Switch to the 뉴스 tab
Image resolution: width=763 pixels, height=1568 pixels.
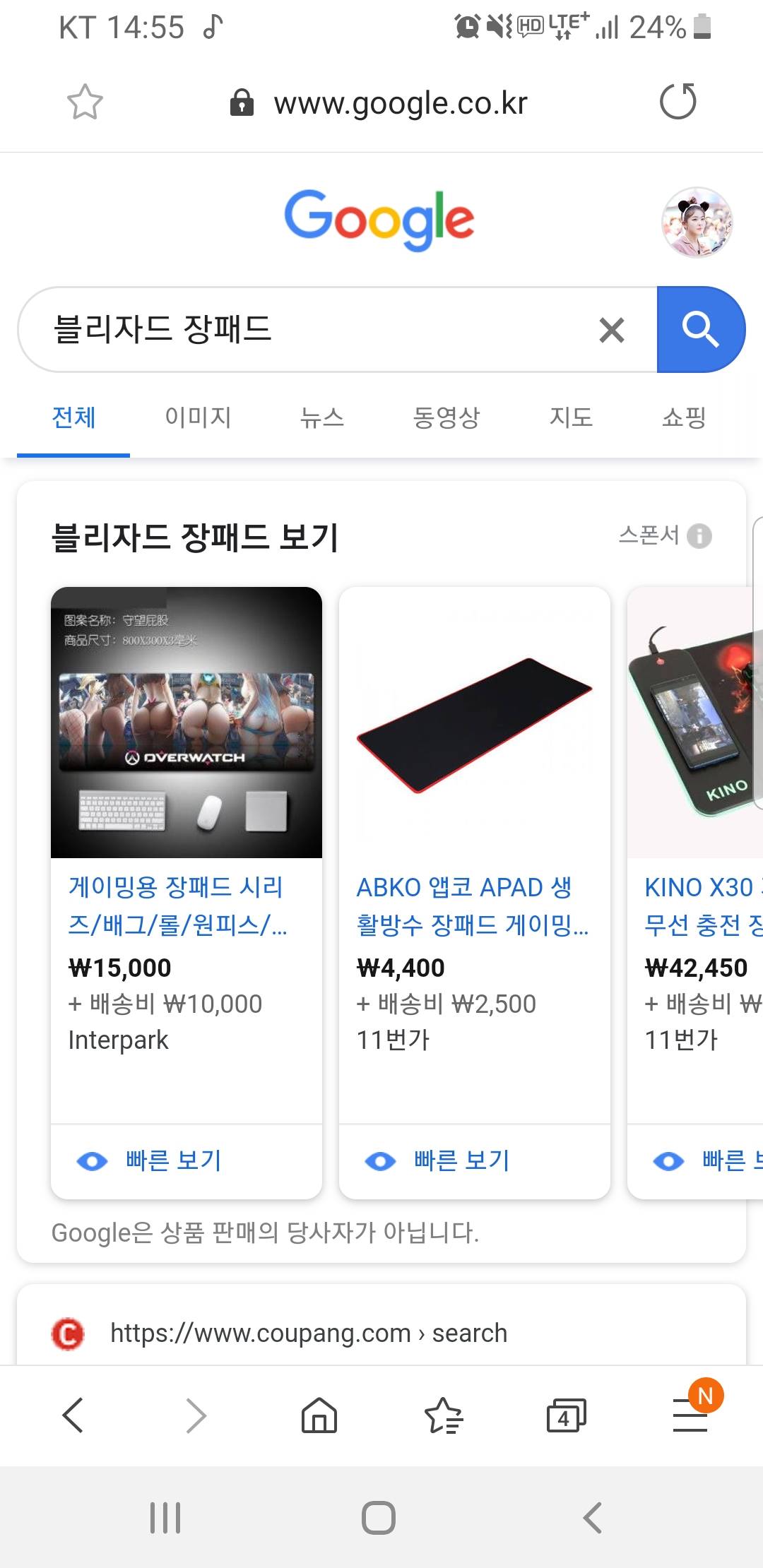coord(322,417)
